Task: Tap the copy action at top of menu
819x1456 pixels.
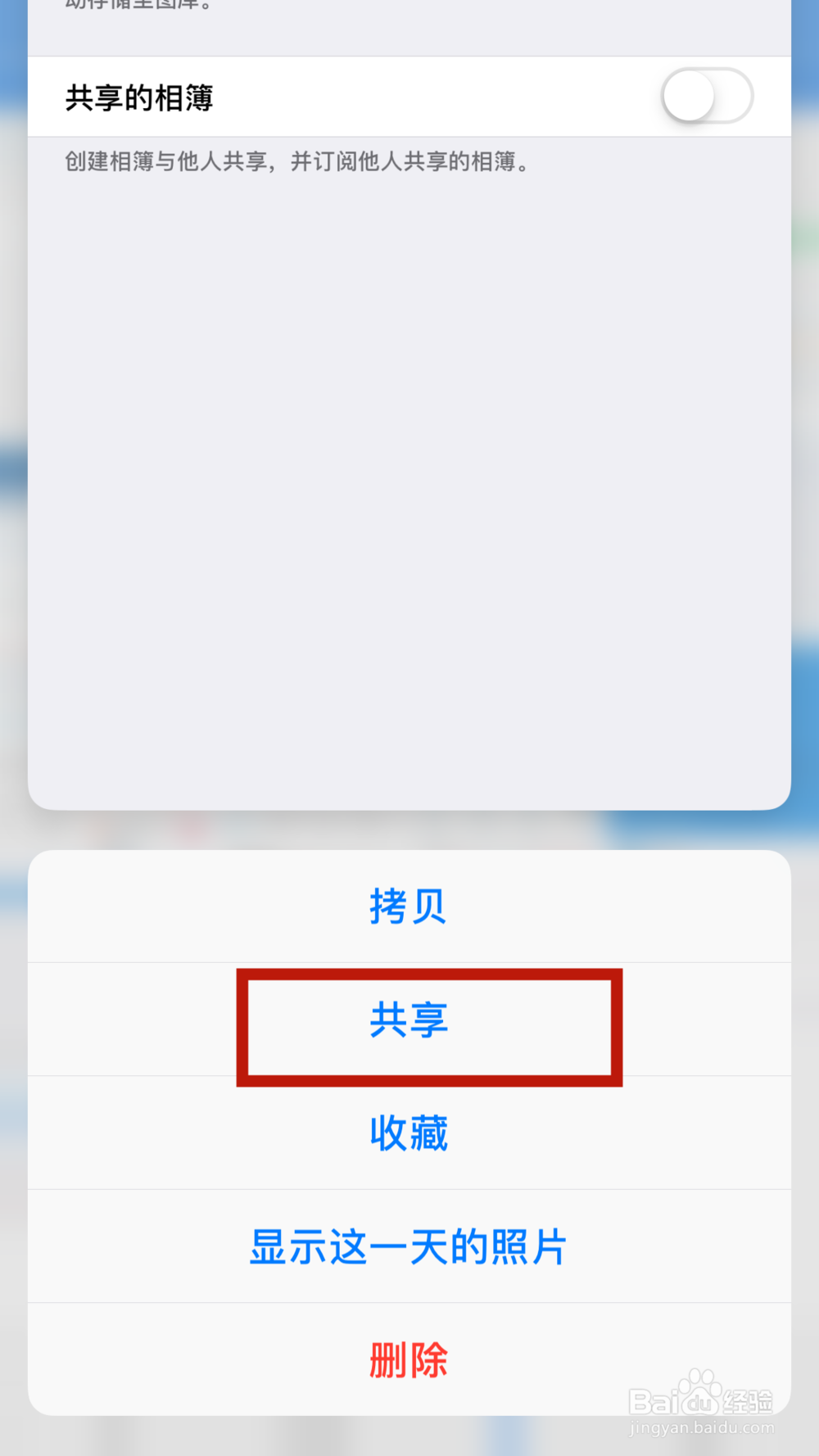Action: tap(407, 905)
